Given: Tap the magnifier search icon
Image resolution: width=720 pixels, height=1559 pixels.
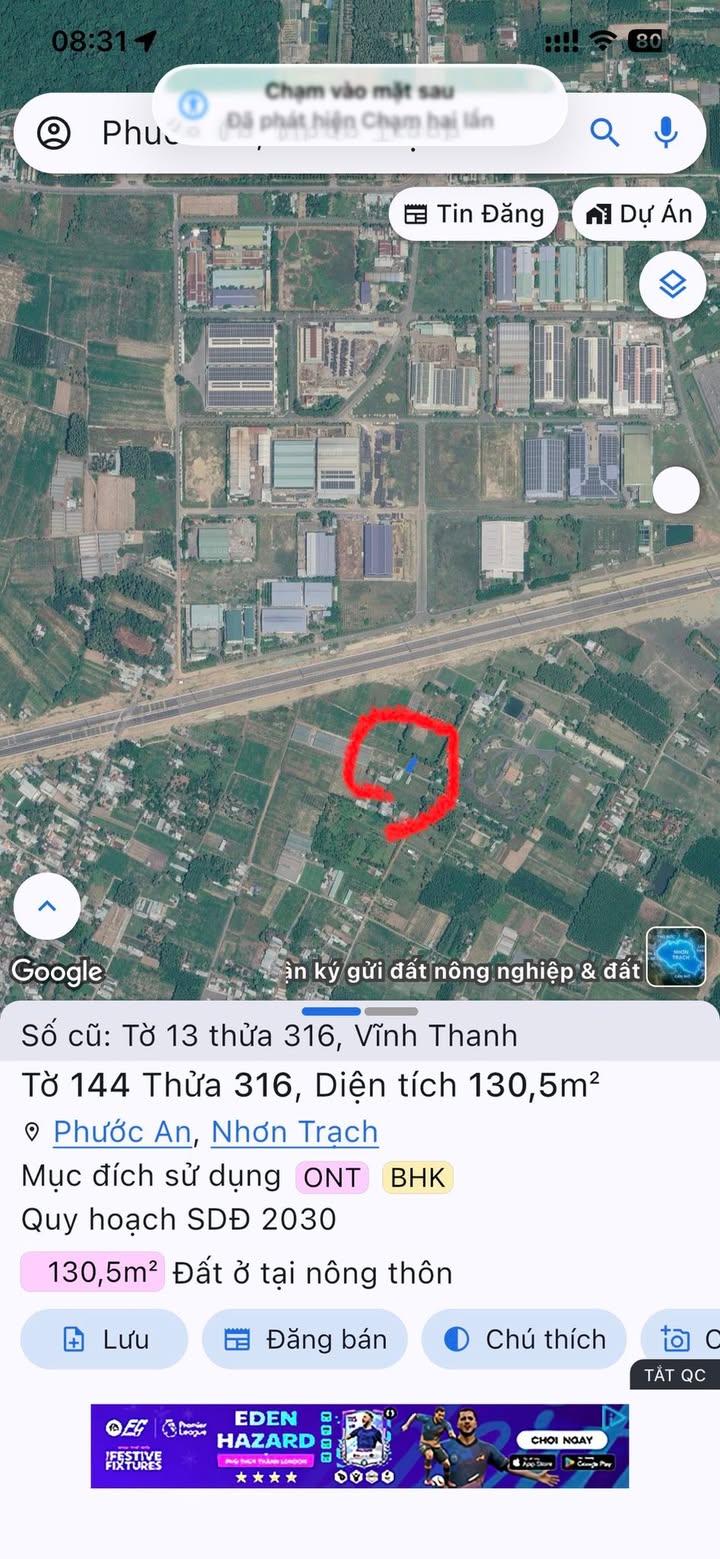Looking at the screenshot, I should click(604, 132).
